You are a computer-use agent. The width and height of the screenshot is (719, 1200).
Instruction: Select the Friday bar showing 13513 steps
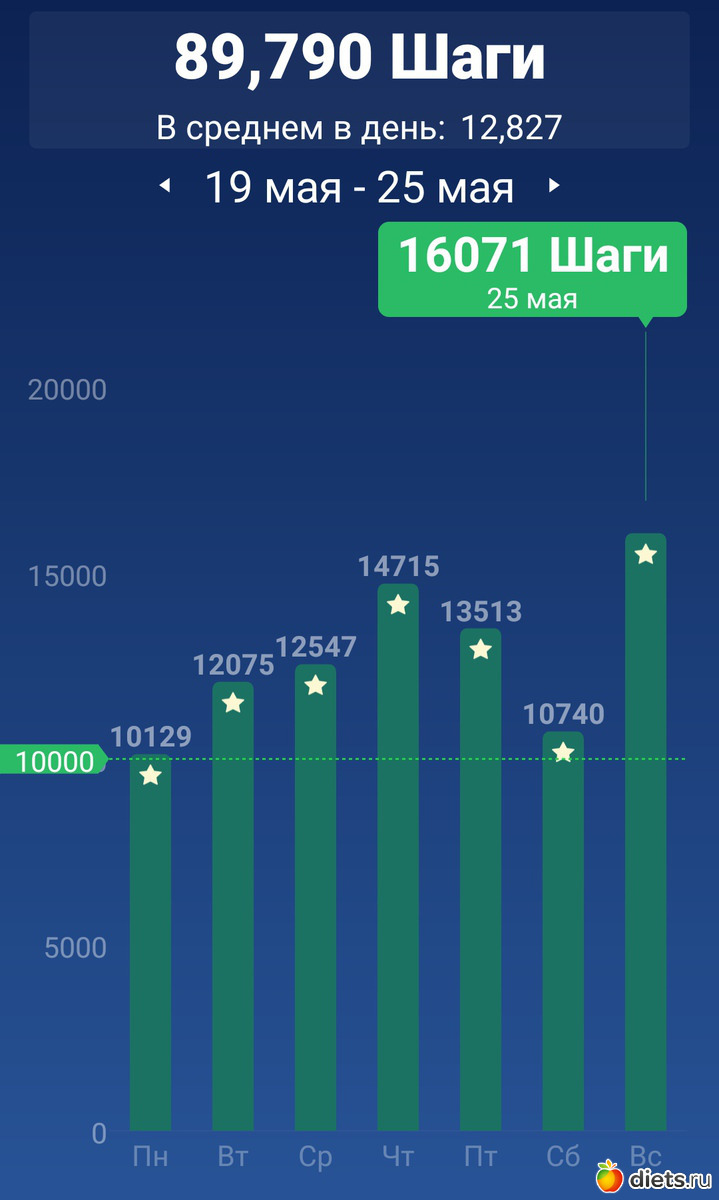coord(481,880)
